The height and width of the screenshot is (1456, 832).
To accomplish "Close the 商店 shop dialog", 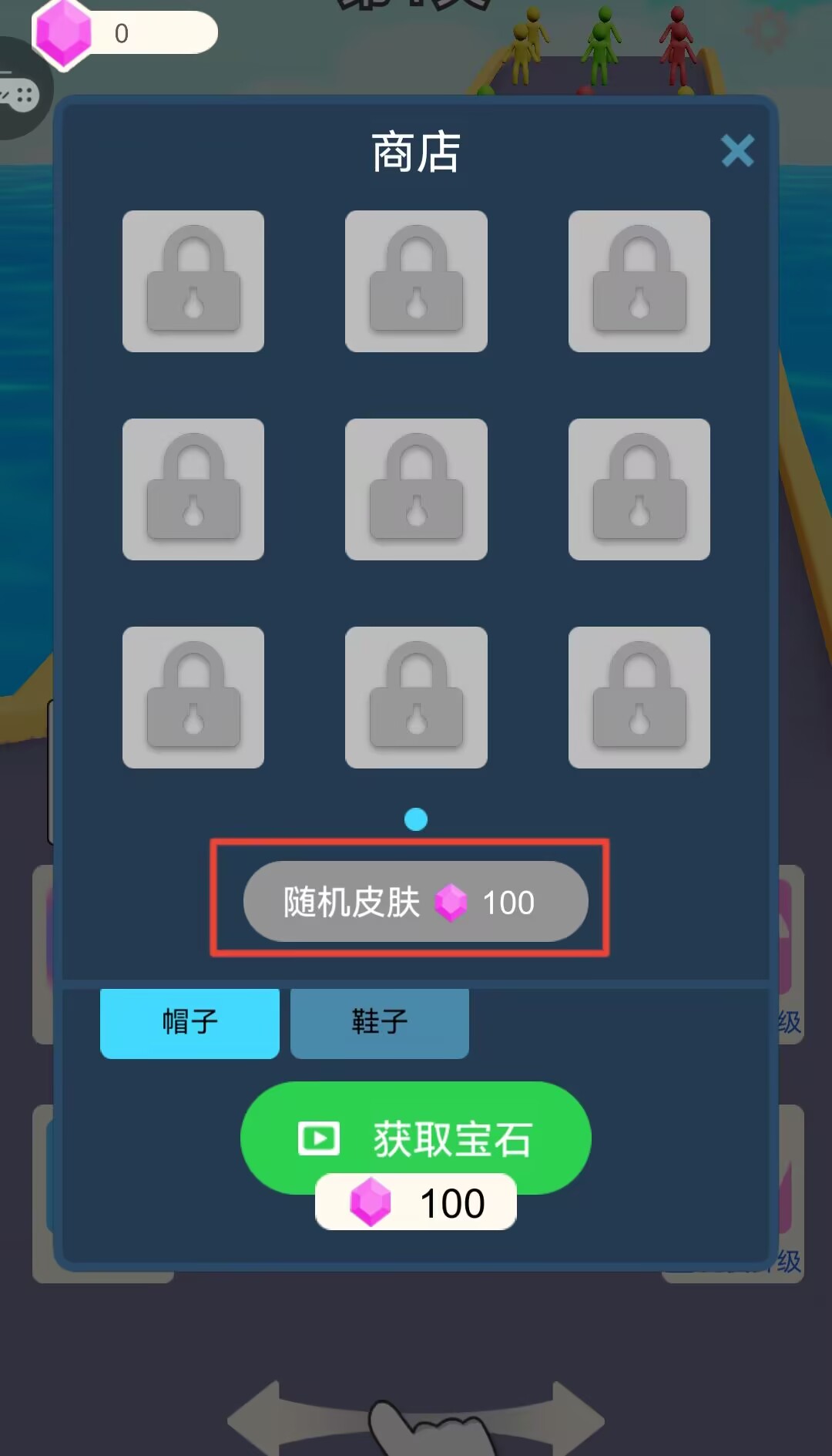I will click(737, 151).
